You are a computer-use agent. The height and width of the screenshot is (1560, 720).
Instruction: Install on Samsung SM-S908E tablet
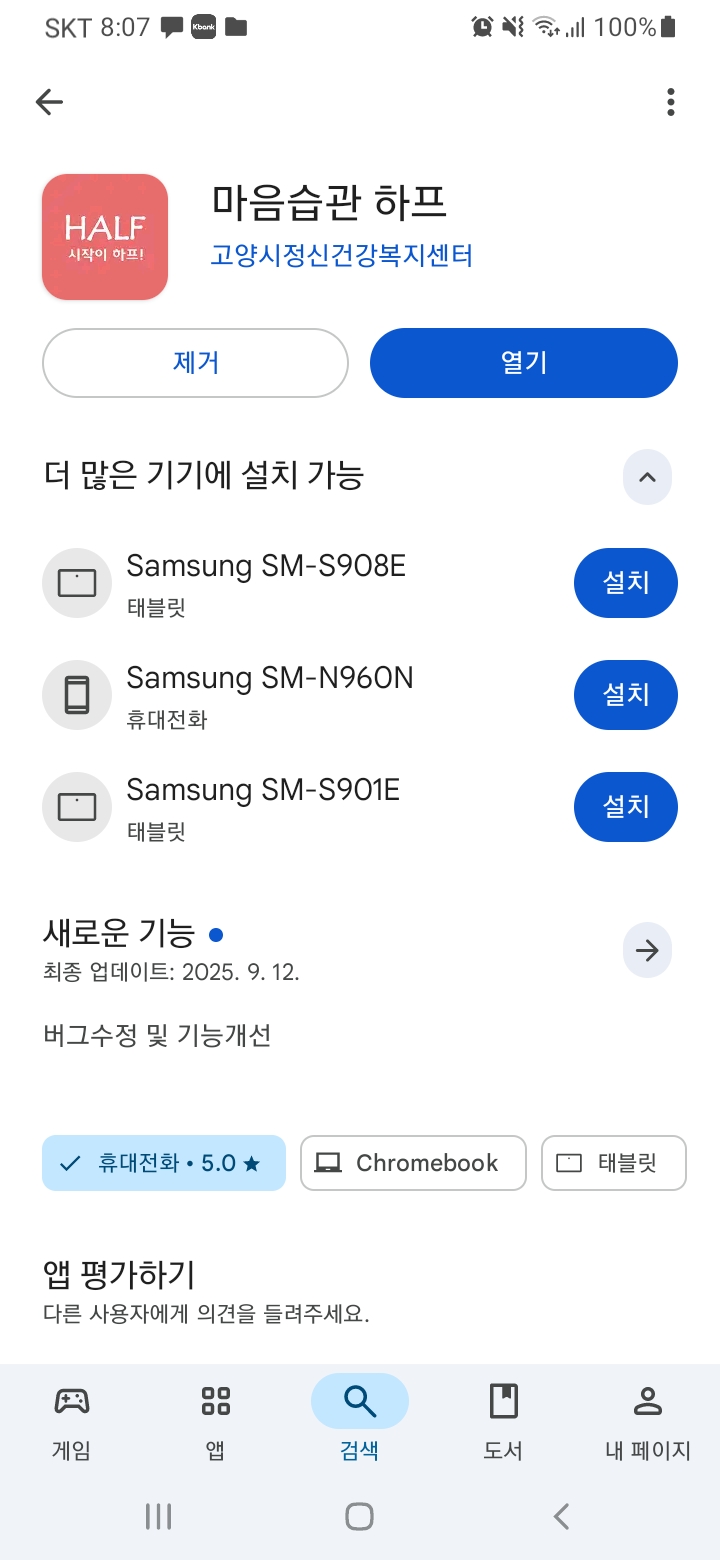(625, 583)
